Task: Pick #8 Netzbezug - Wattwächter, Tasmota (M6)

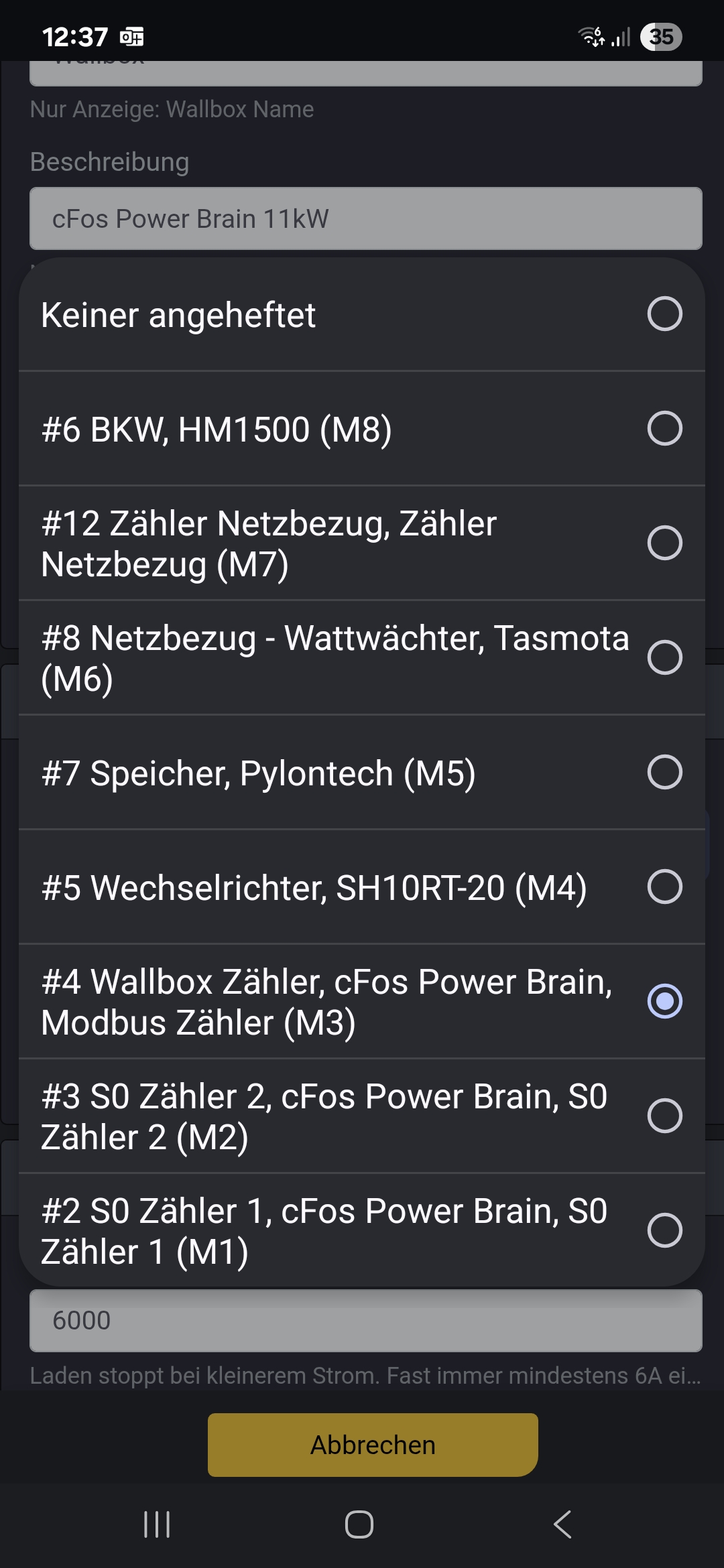Action: 362,658
